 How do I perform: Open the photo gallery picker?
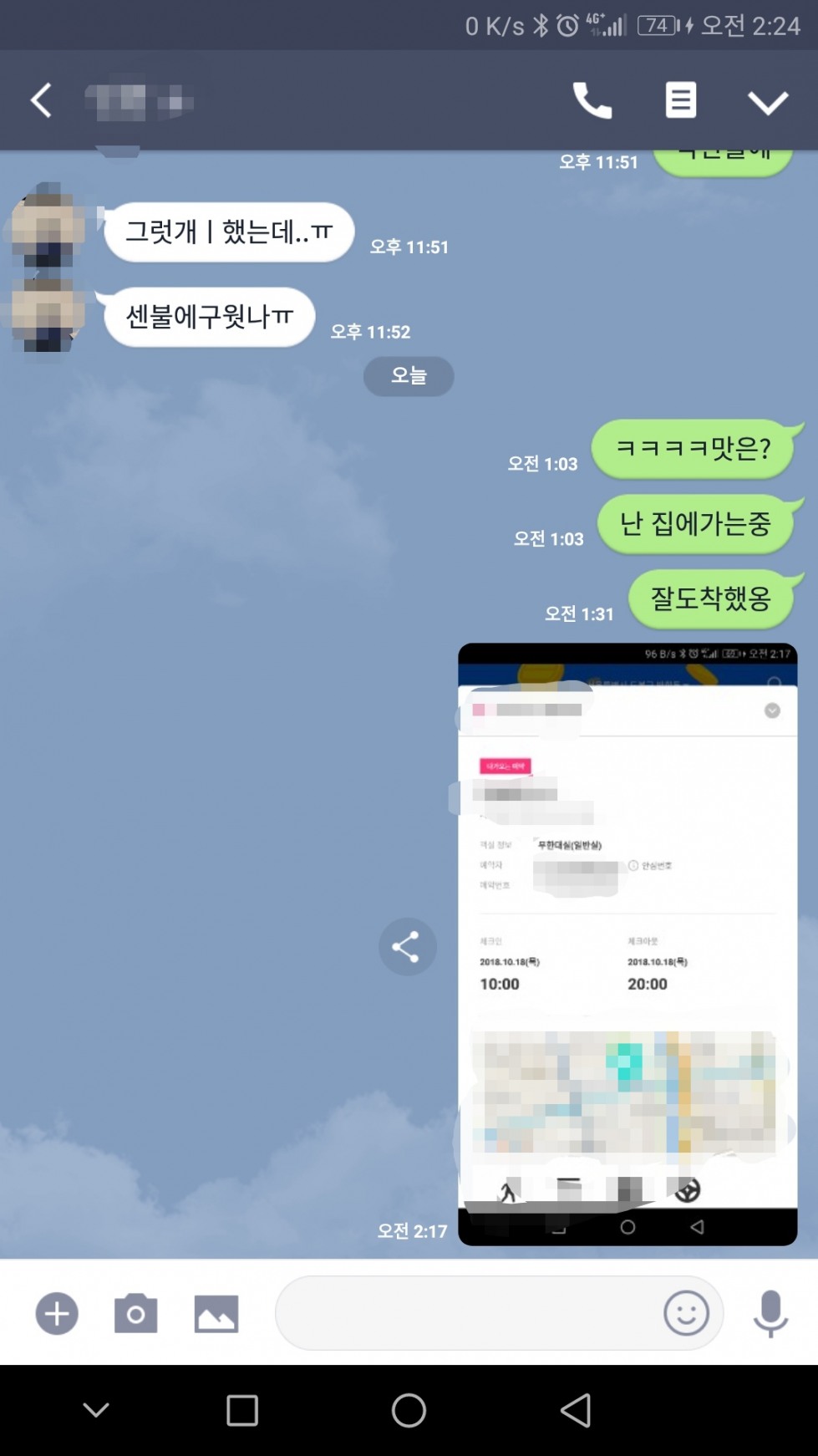pyautogui.click(x=216, y=1314)
